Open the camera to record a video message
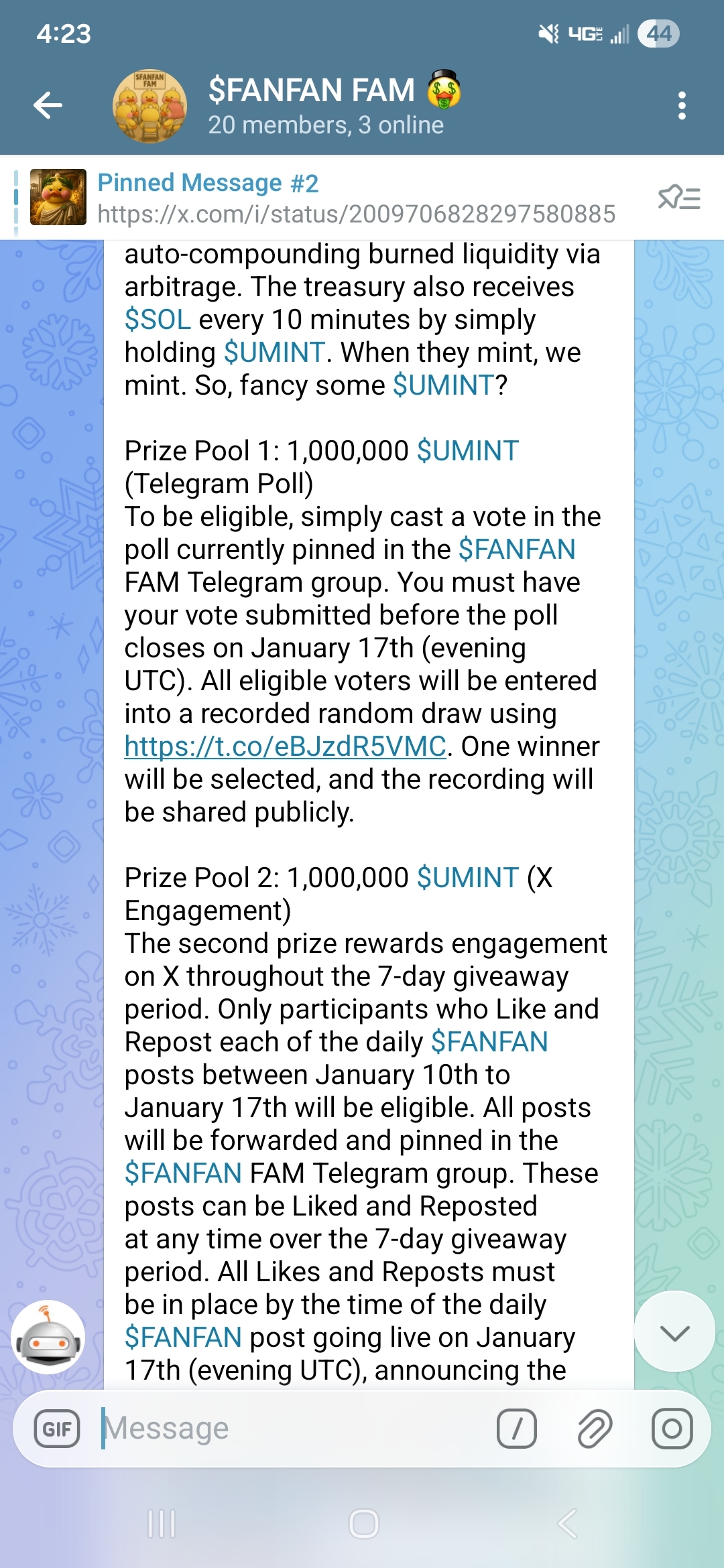This screenshot has width=724, height=1568. pyautogui.click(x=672, y=1429)
